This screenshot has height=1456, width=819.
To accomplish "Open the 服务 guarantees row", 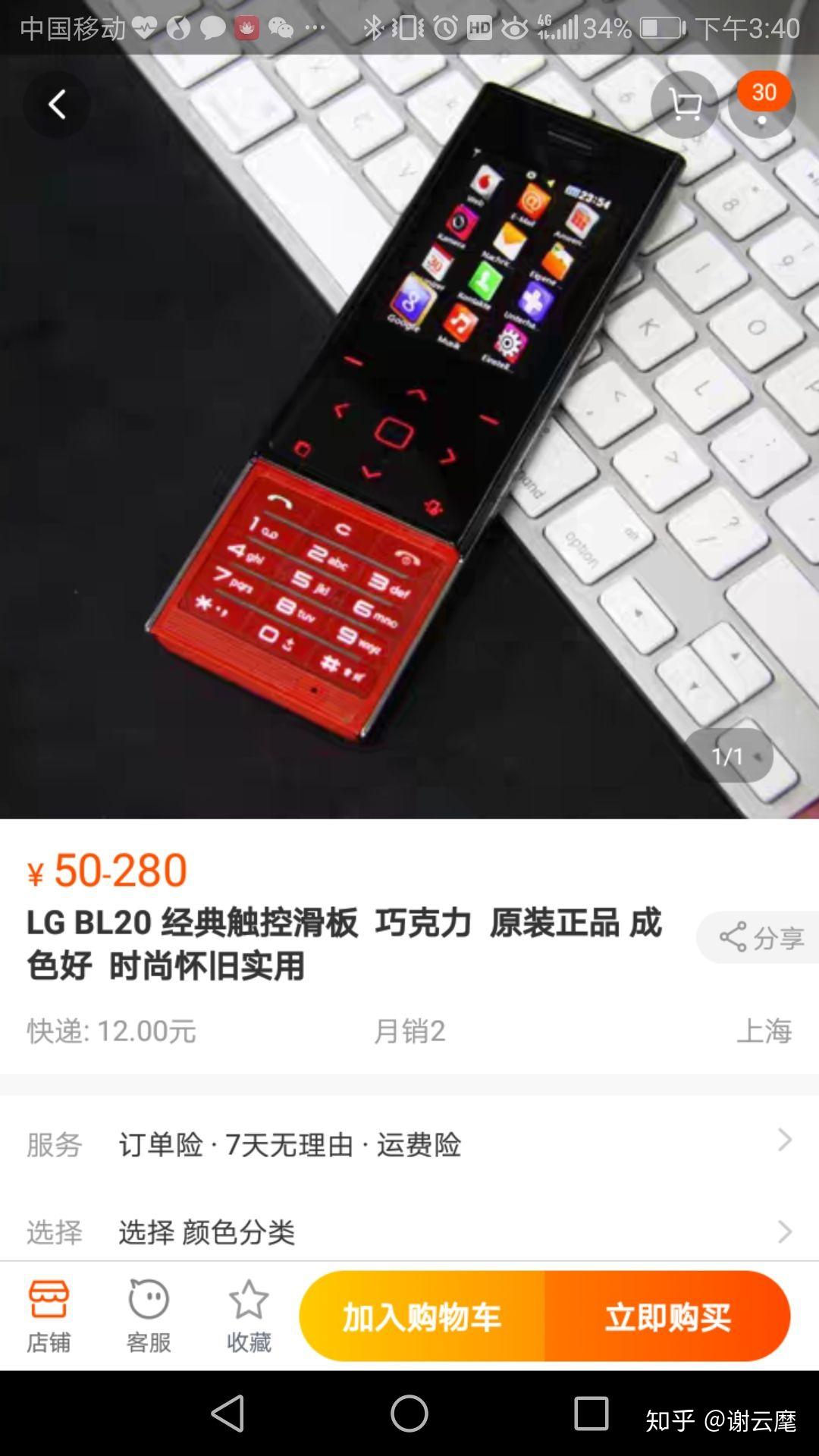I will tap(409, 1144).
